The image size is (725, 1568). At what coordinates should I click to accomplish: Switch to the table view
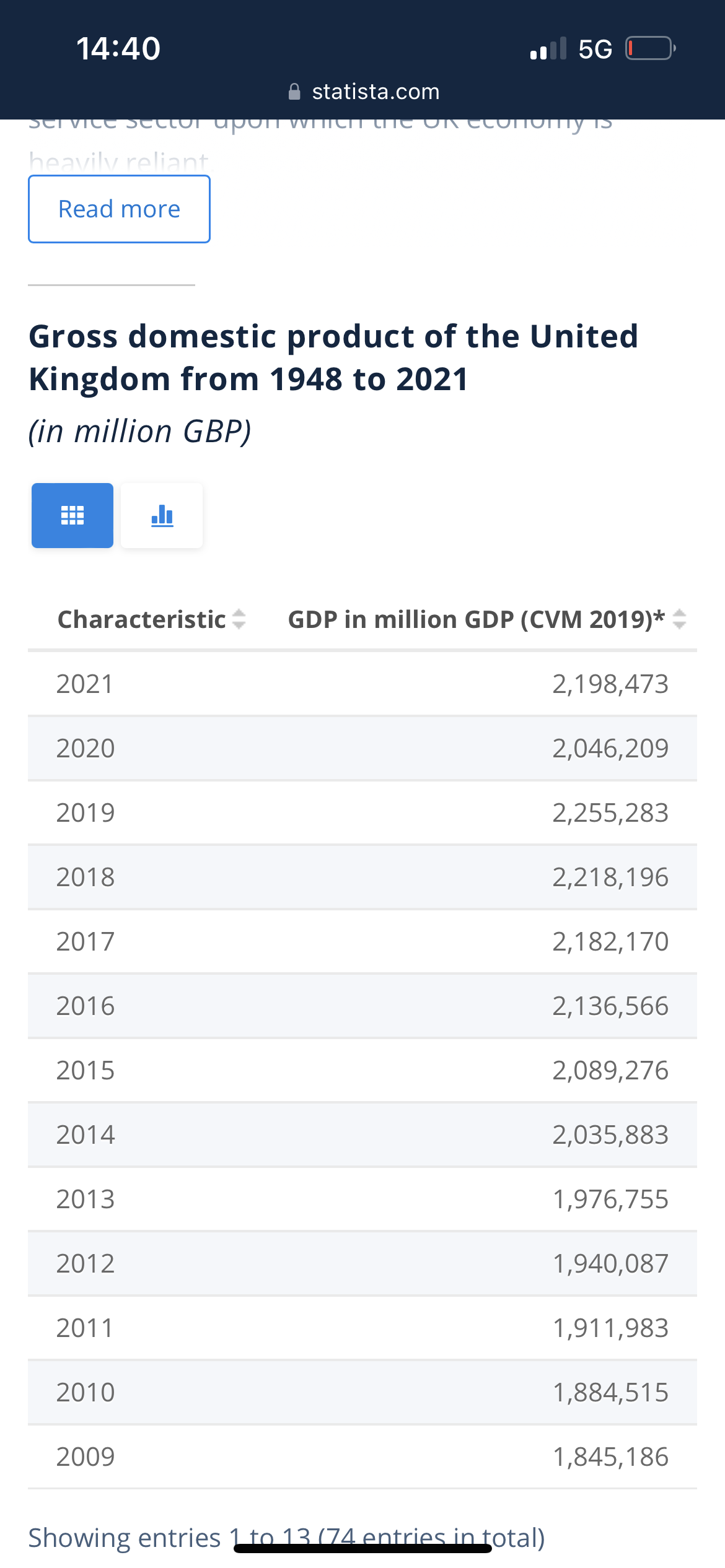point(72,515)
